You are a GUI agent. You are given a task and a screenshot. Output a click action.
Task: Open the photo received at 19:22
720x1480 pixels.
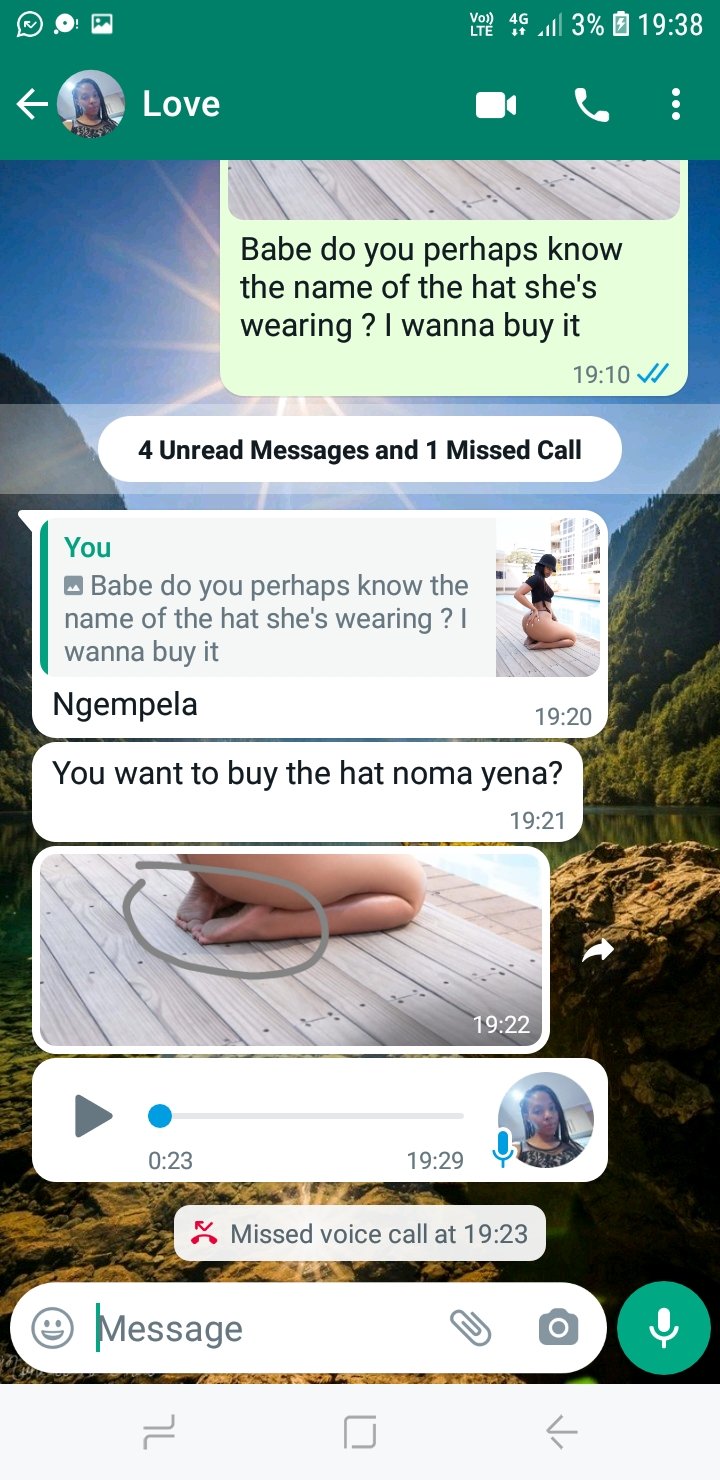click(x=291, y=948)
